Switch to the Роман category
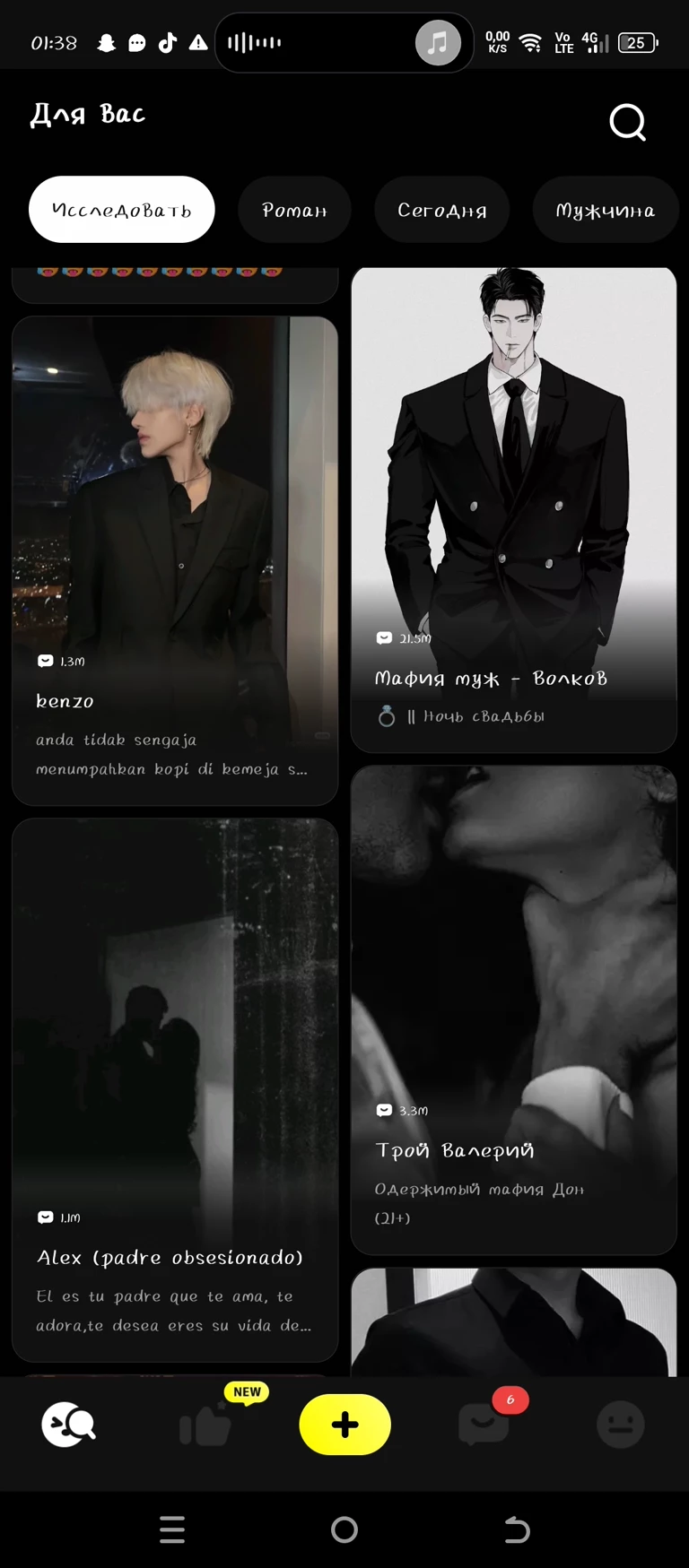Viewport: 689px width, 1568px height. point(294,210)
